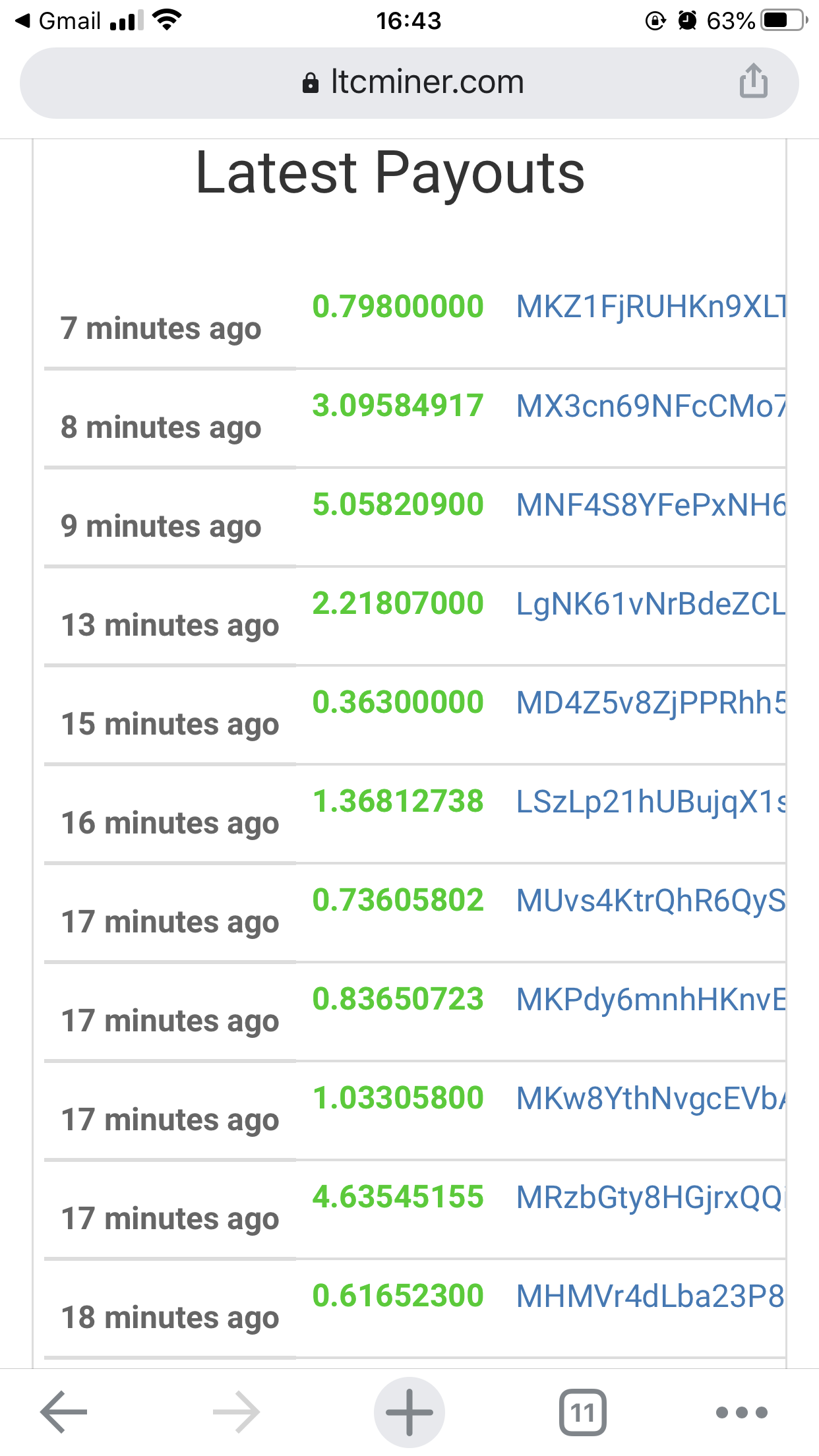Show the 11 open tabs
This screenshot has width=819, height=1456.
(582, 1412)
